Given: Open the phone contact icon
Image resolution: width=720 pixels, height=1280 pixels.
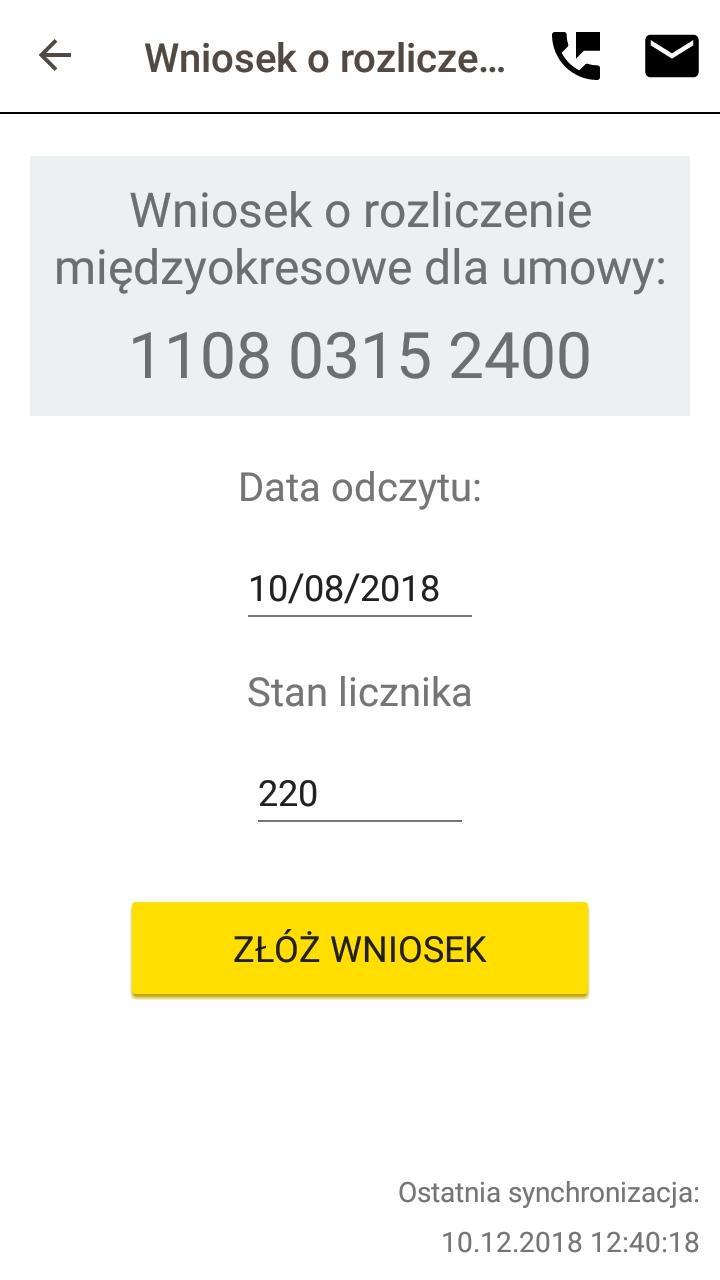Looking at the screenshot, I should [576, 56].
